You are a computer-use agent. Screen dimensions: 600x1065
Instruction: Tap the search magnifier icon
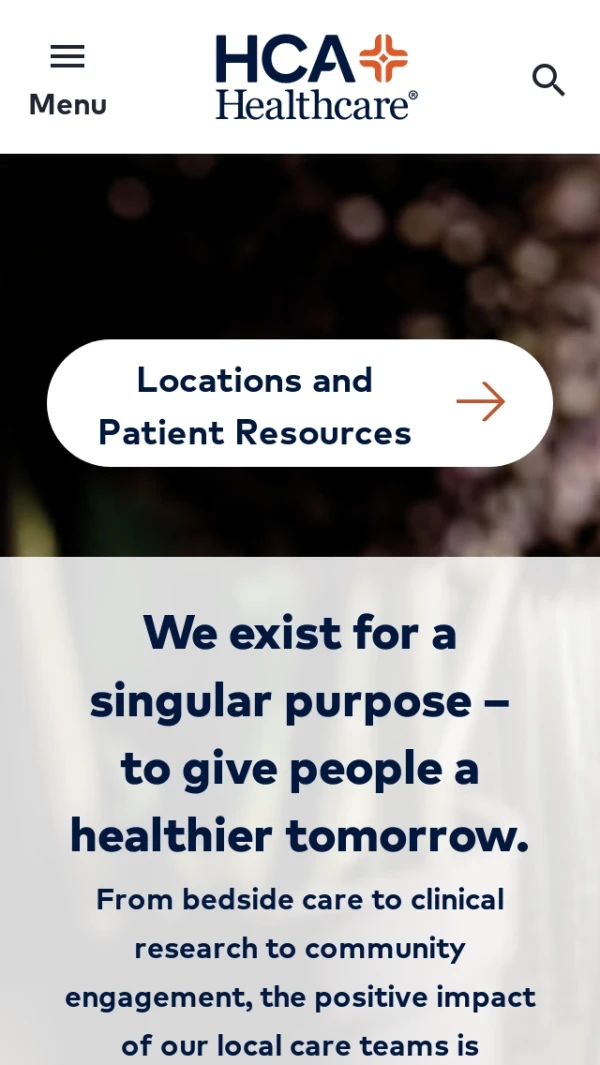pyautogui.click(x=548, y=80)
